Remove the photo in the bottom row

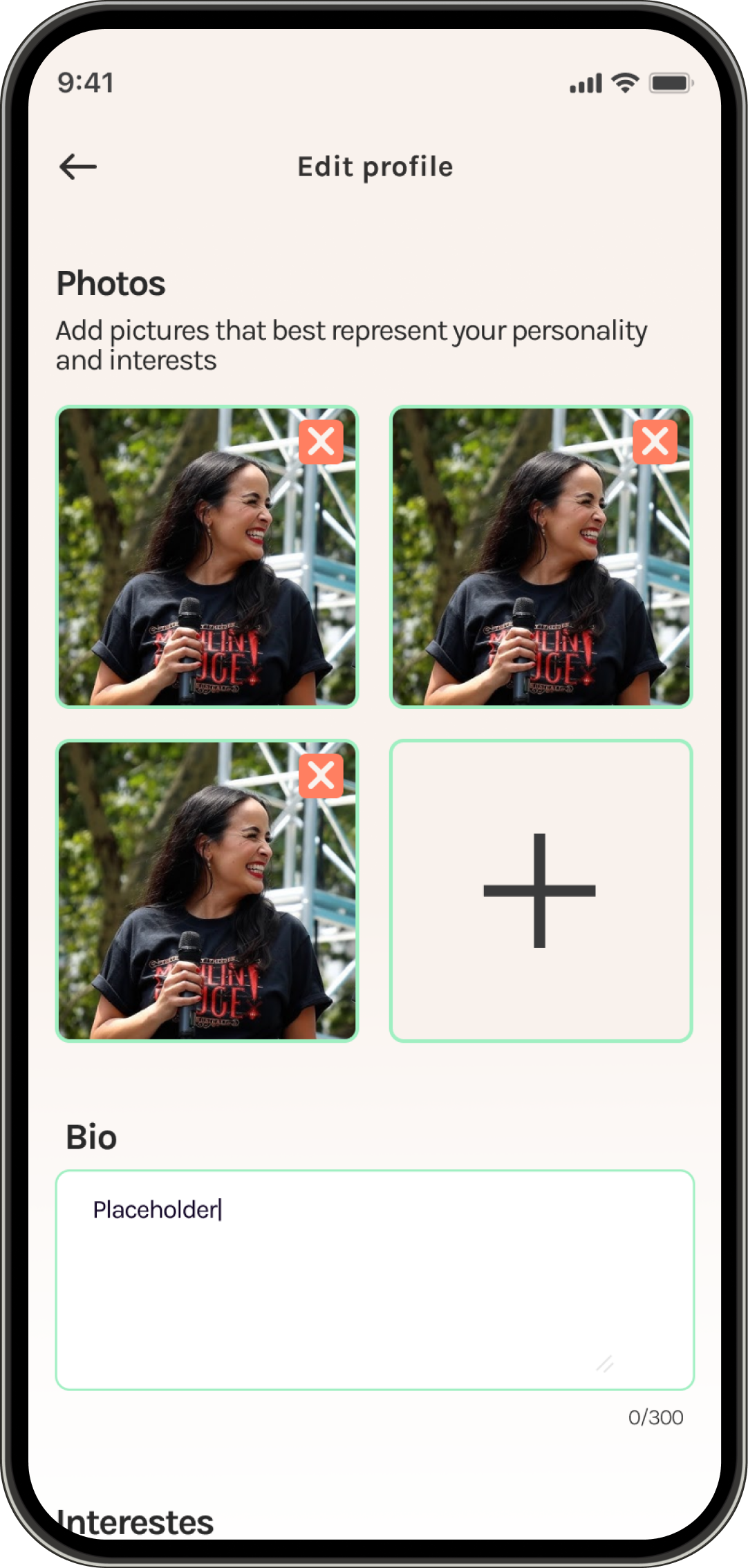pyautogui.click(x=321, y=775)
